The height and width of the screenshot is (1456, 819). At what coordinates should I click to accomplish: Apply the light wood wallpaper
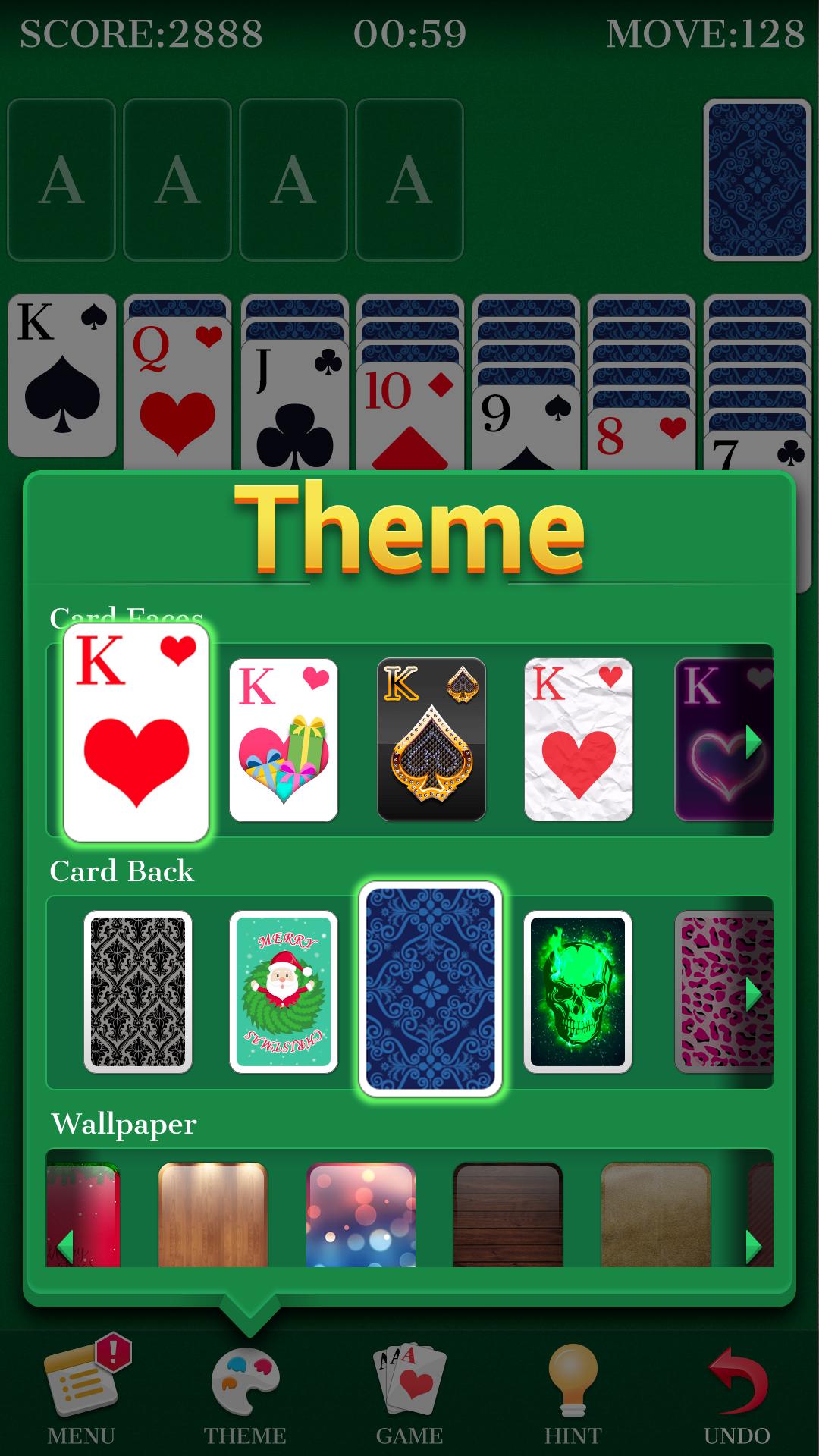(x=212, y=1215)
